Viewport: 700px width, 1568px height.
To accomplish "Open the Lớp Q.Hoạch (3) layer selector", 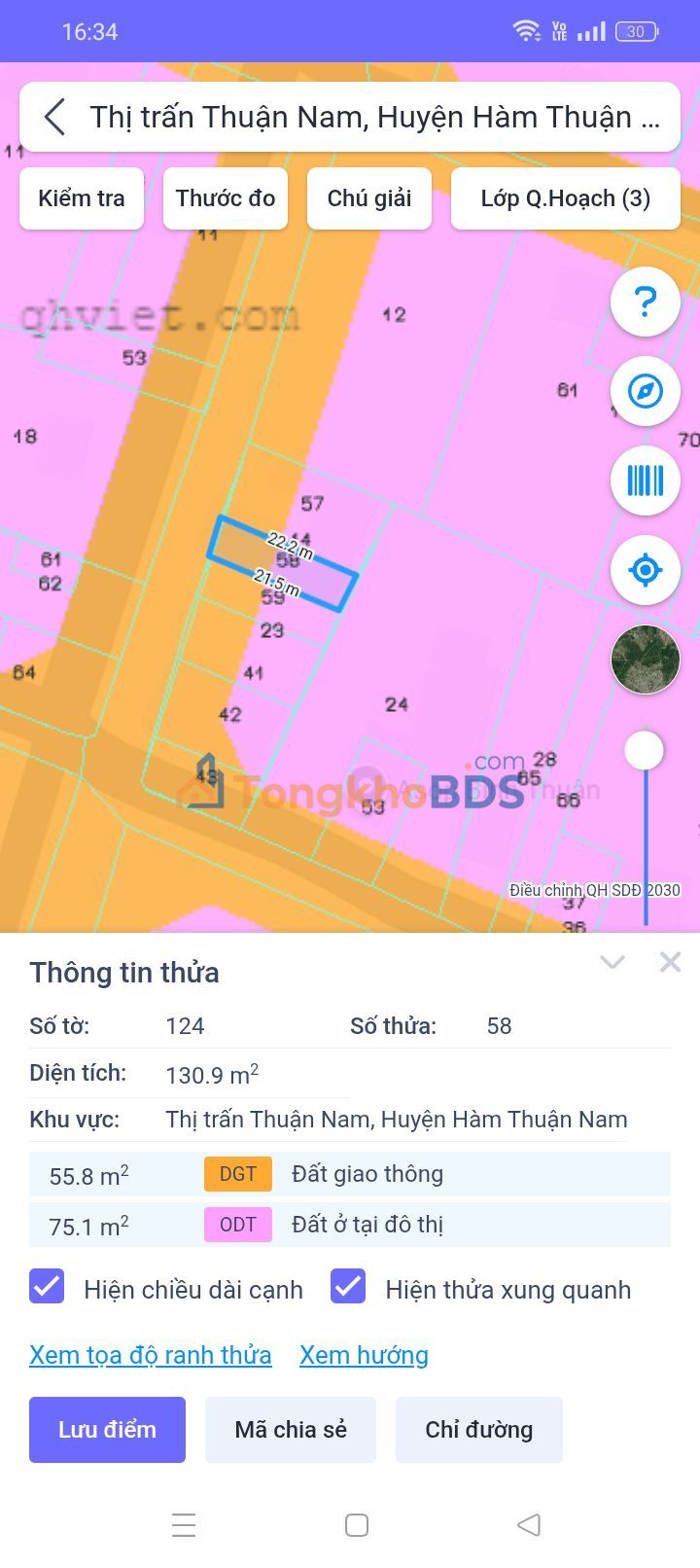I will pyautogui.click(x=565, y=198).
